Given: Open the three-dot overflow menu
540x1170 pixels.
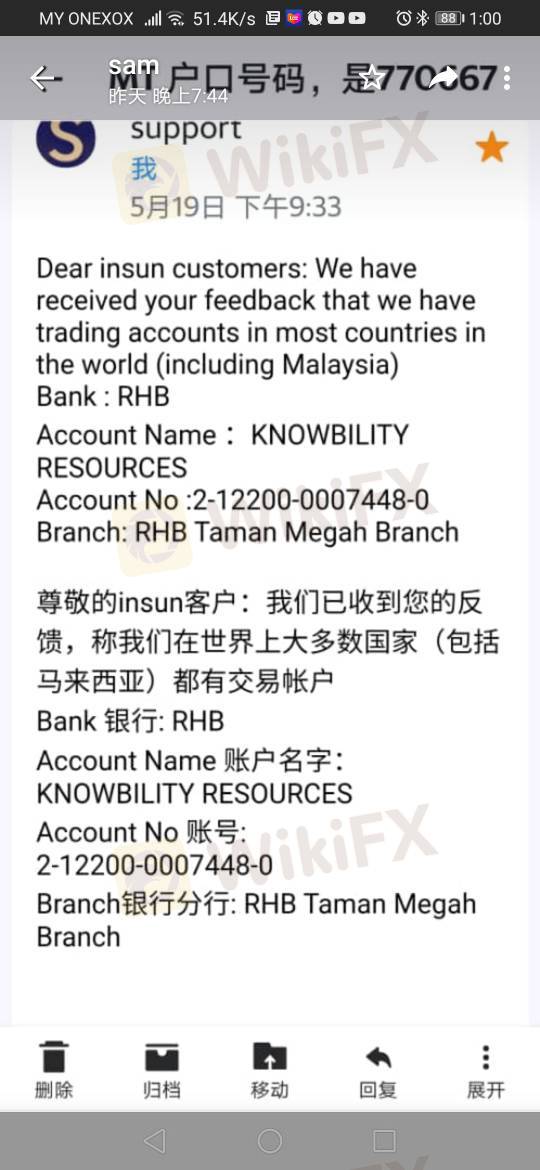Looking at the screenshot, I should click(x=507, y=78).
